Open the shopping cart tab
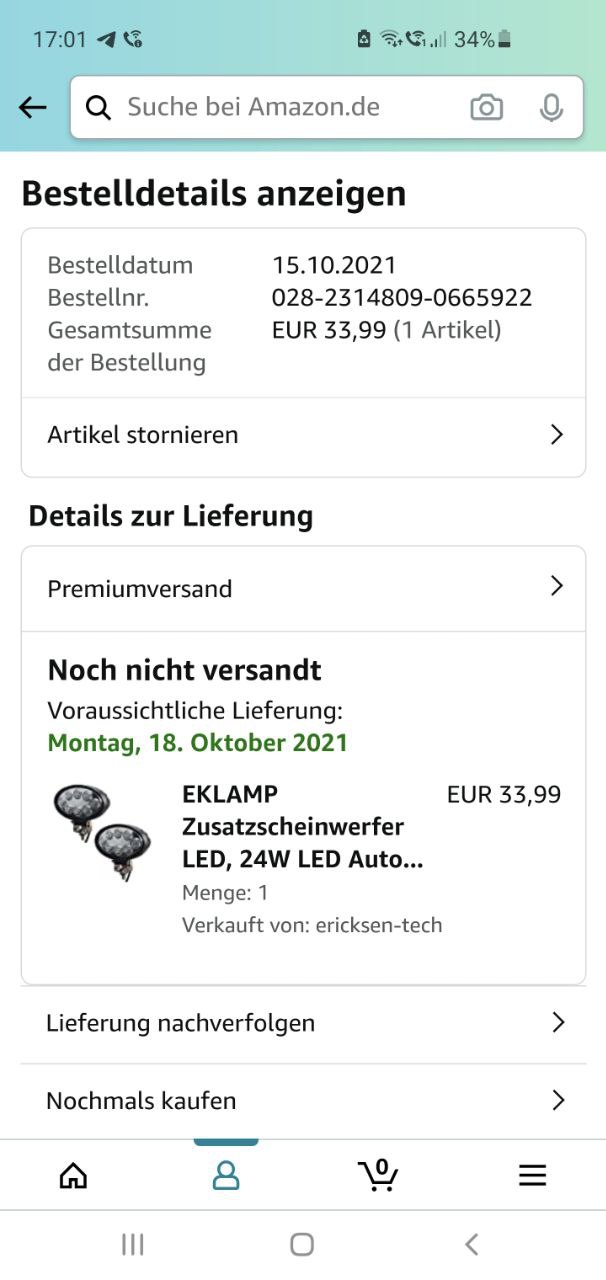Image resolution: width=606 pixels, height=1280 pixels. coord(378,1175)
